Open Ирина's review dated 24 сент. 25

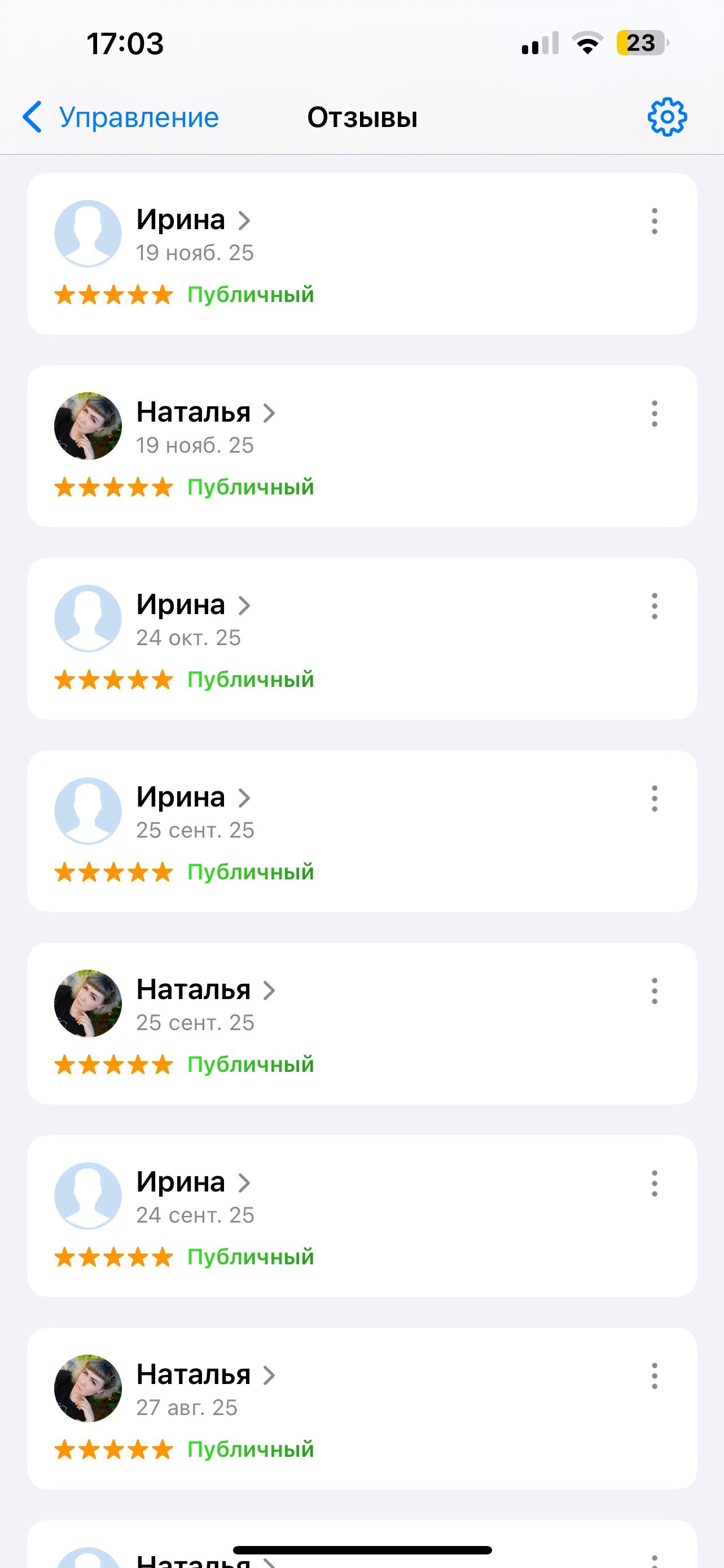(x=194, y=1182)
